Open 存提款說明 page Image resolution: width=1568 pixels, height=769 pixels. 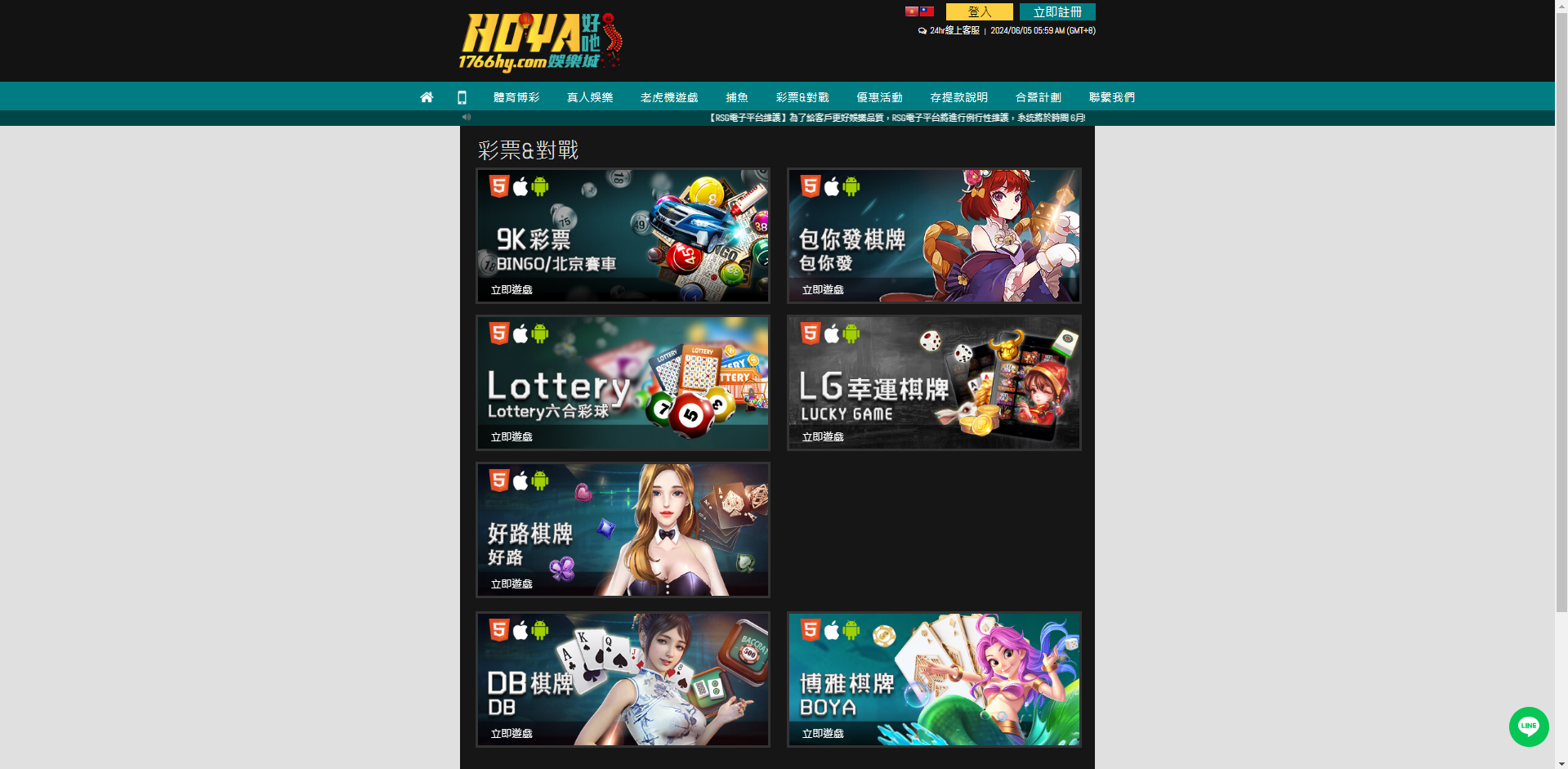coord(958,97)
